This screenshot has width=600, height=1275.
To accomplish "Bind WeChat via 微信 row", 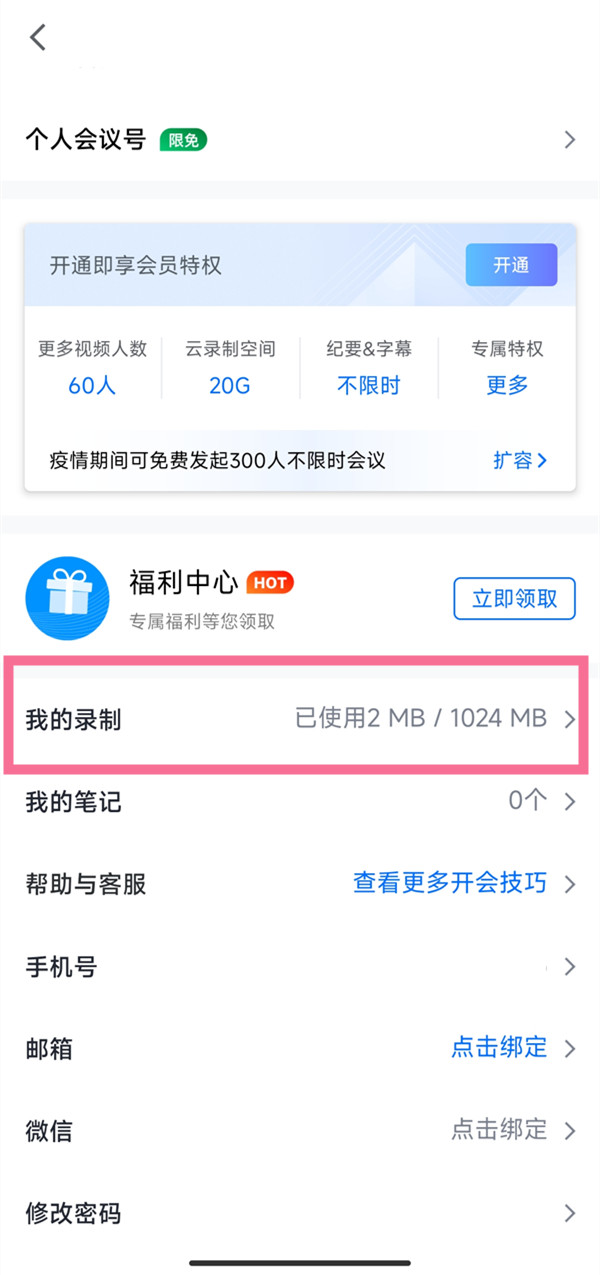I will click(300, 1131).
